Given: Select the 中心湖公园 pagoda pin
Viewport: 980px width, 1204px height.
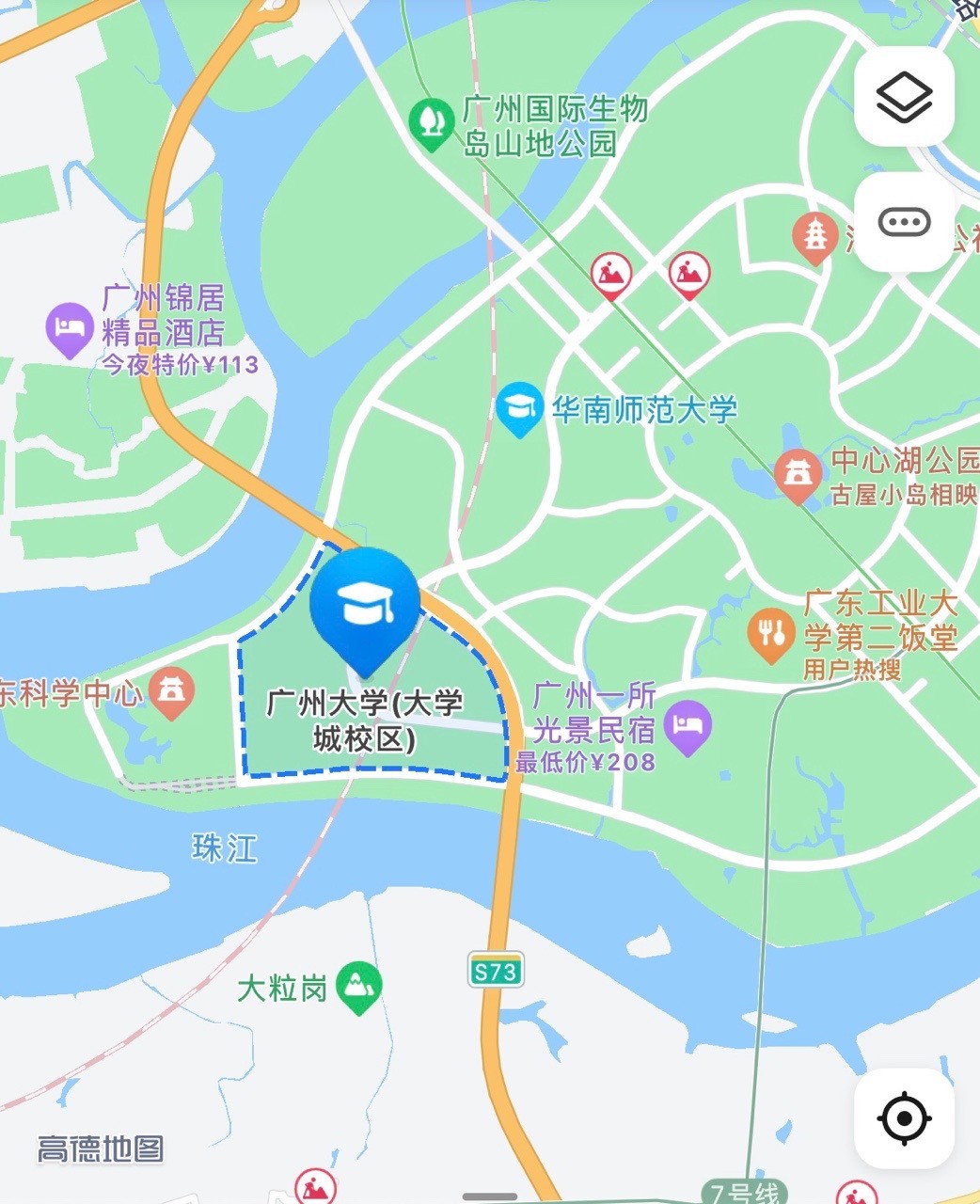Looking at the screenshot, I should click(x=798, y=470).
